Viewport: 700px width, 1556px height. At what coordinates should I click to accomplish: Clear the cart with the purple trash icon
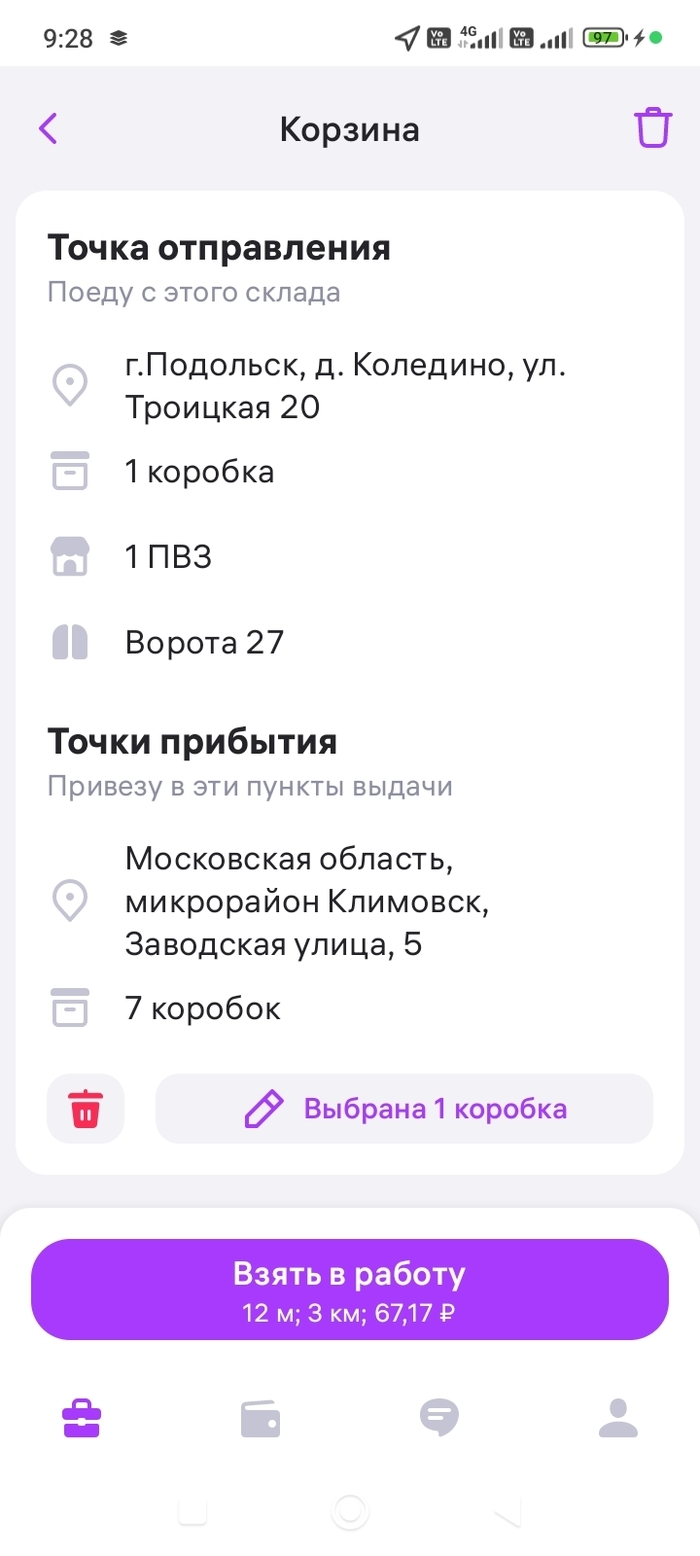[x=651, y=129]
